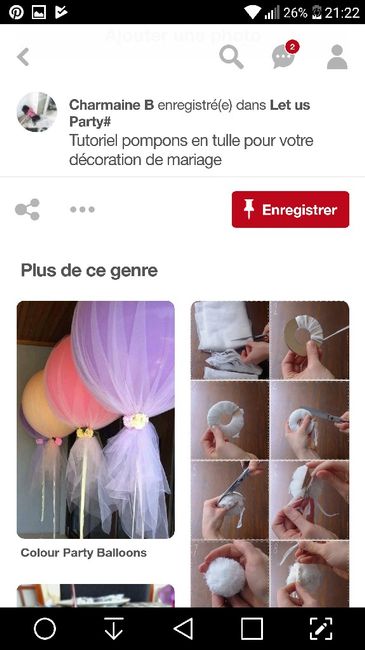The width and height of the screenshot is (365, 650).
Task: Open the three-dot more options
Action: (82, 209)
